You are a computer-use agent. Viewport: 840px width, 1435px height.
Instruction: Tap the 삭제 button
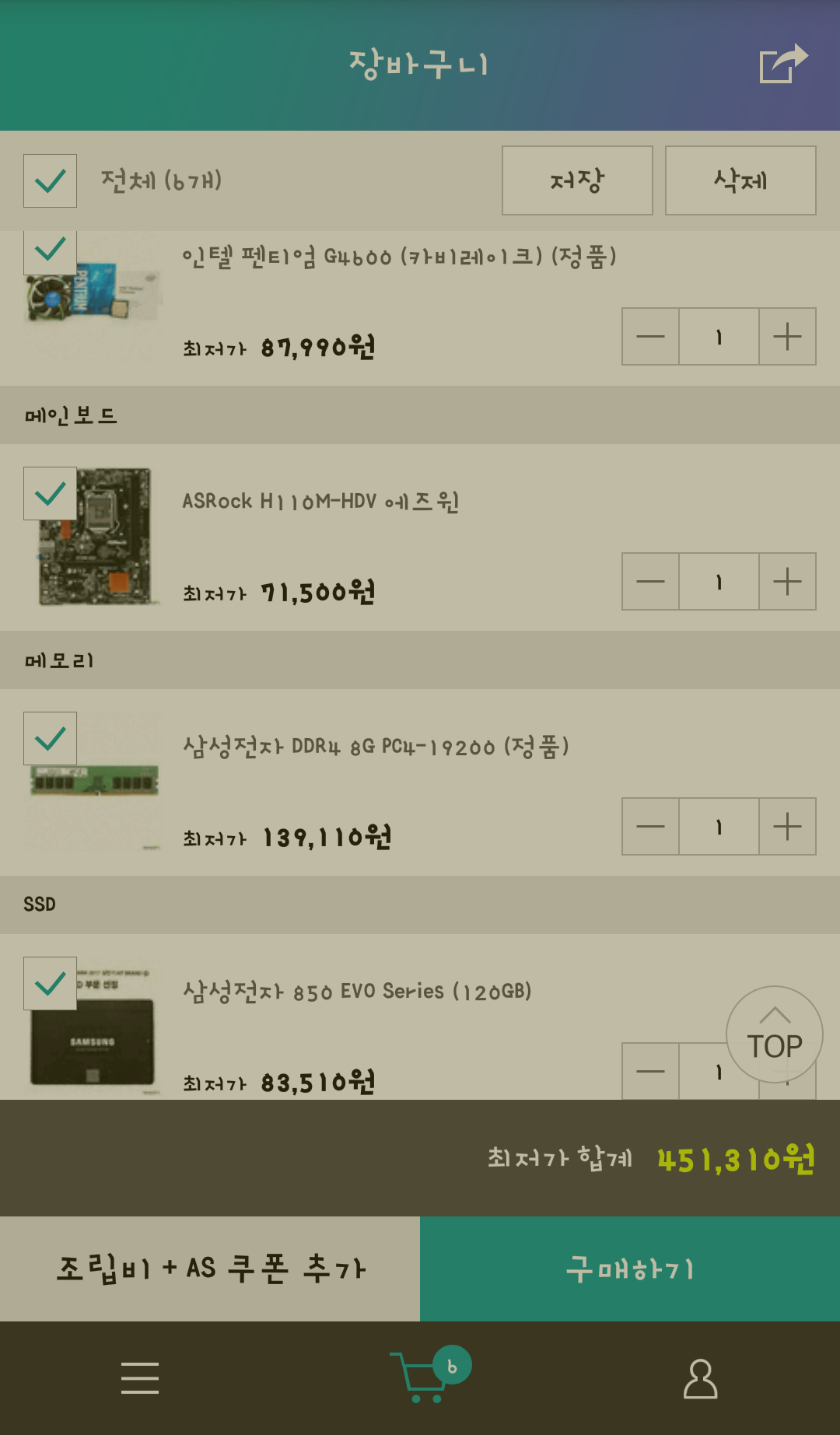tap(740, 180)
